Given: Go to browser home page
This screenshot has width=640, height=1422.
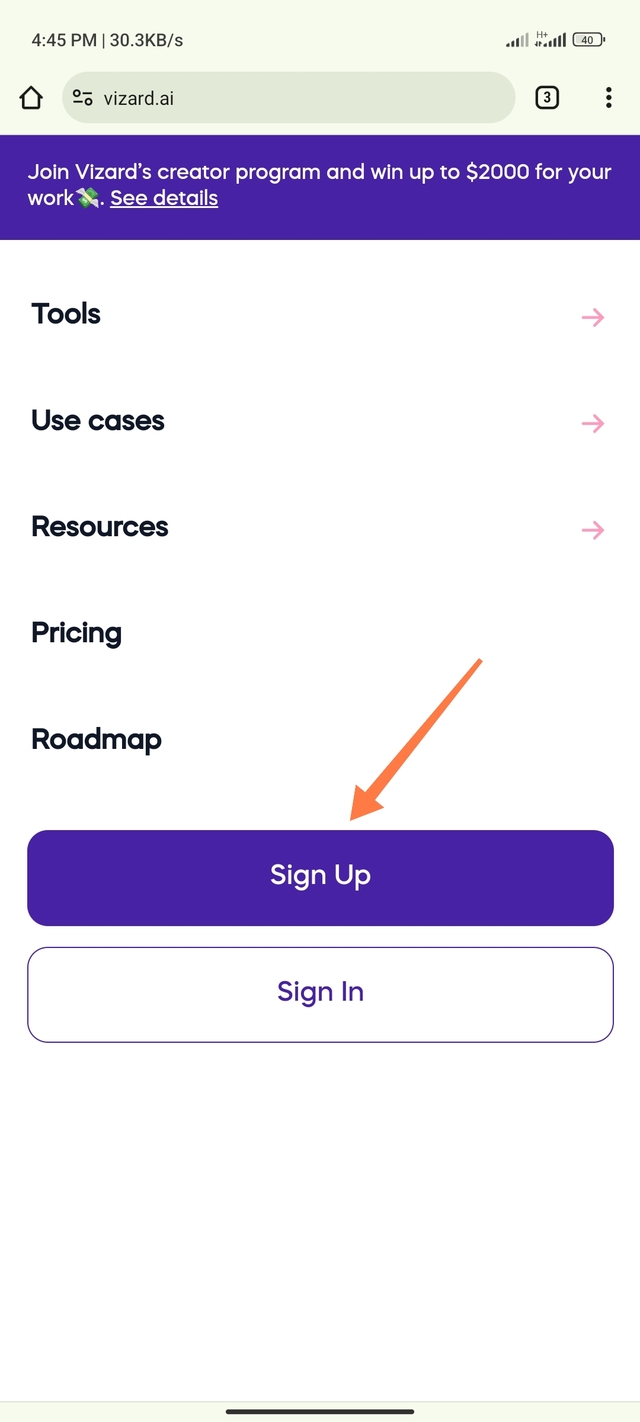Looking at the screenshot, I should [x=31, y=98].
